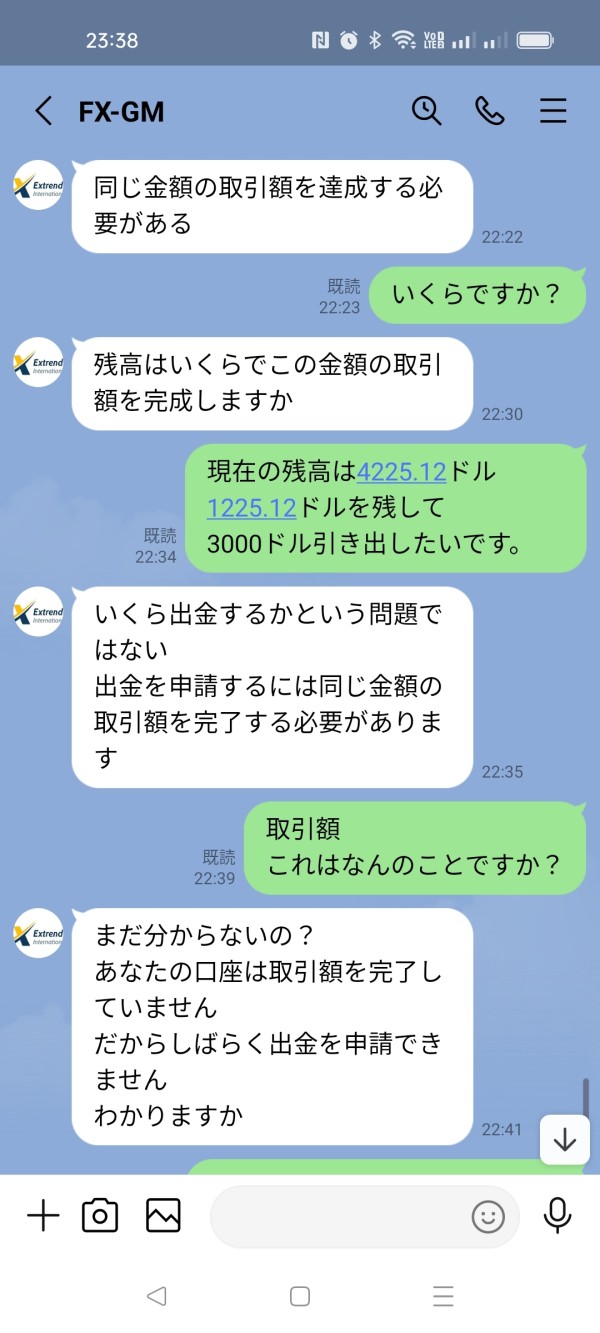600x1333 pixels.
Task: Open the chat hamburger menu
Action: (553, 111)
